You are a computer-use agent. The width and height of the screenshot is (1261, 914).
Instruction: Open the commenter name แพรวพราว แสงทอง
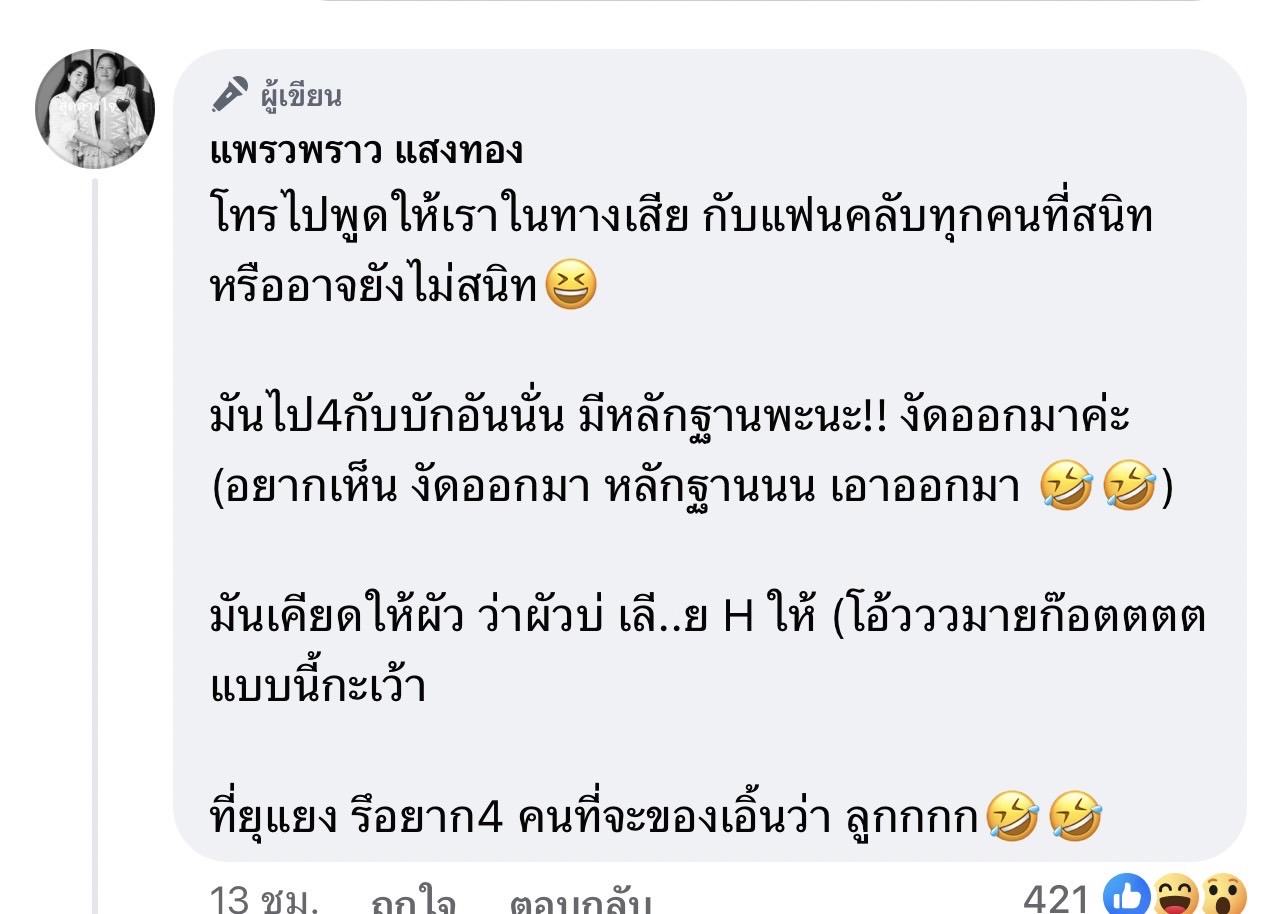(x=367, y=151)
